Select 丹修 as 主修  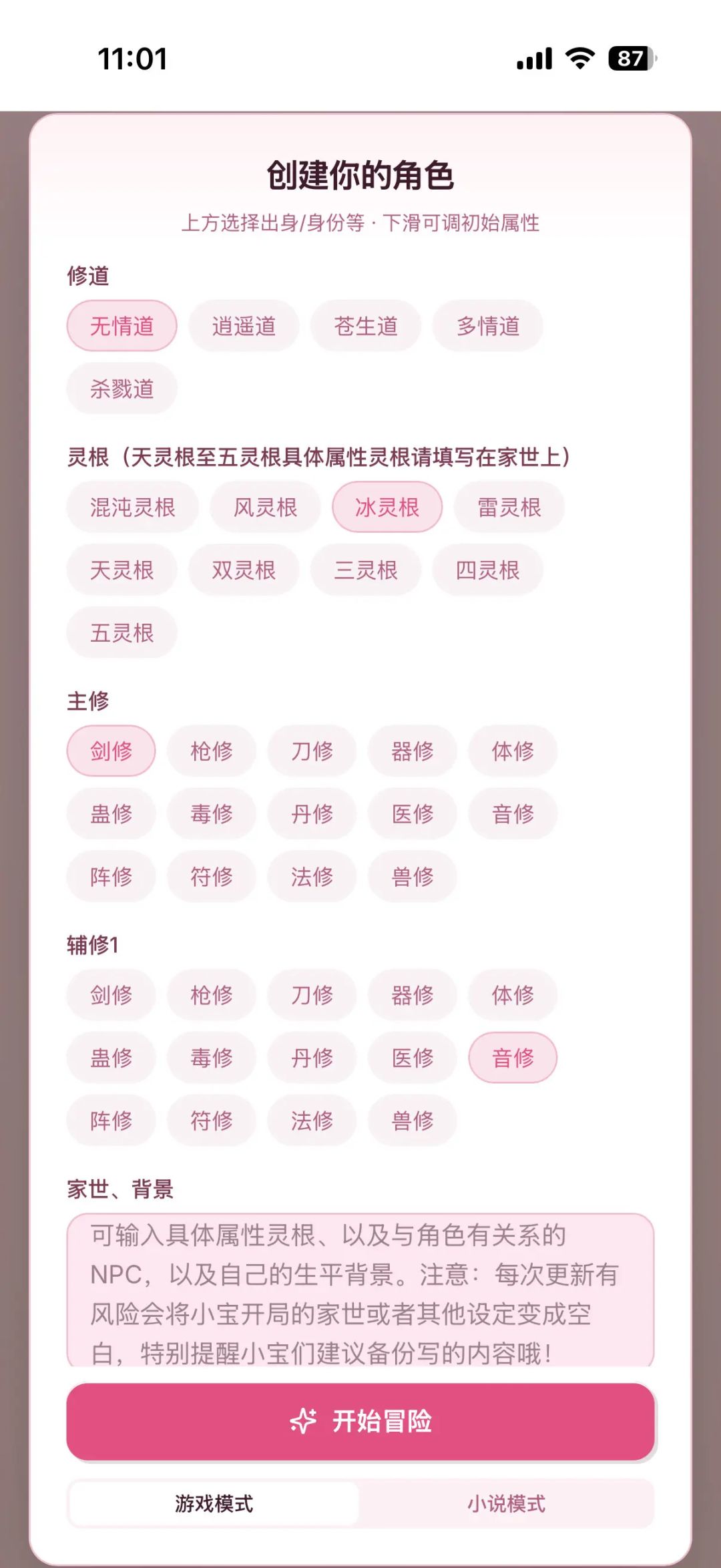[x=312, y=814]
